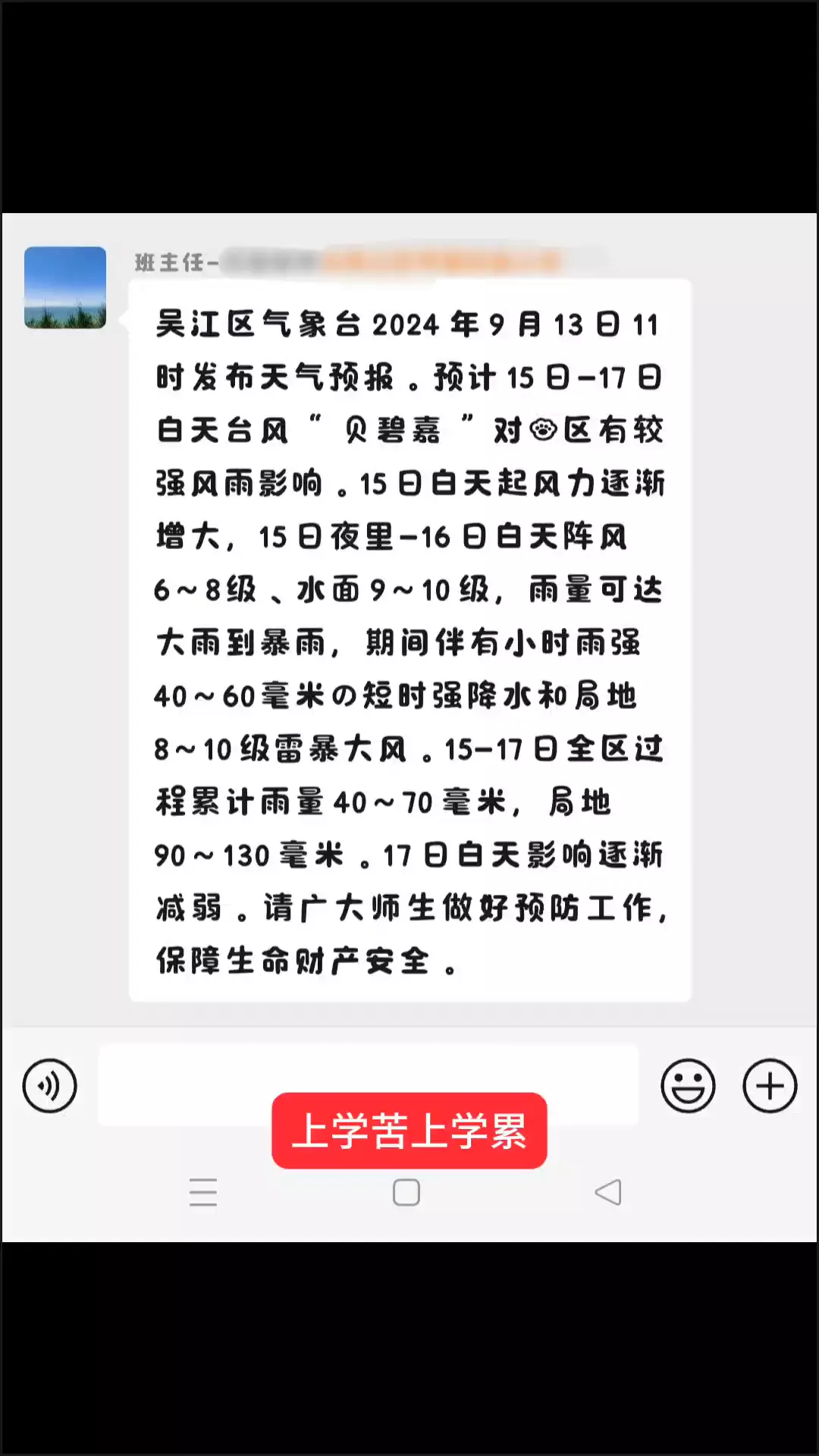
Task: Open the emoji picker
Action: pyautogui.click(x=688, y=1086)
